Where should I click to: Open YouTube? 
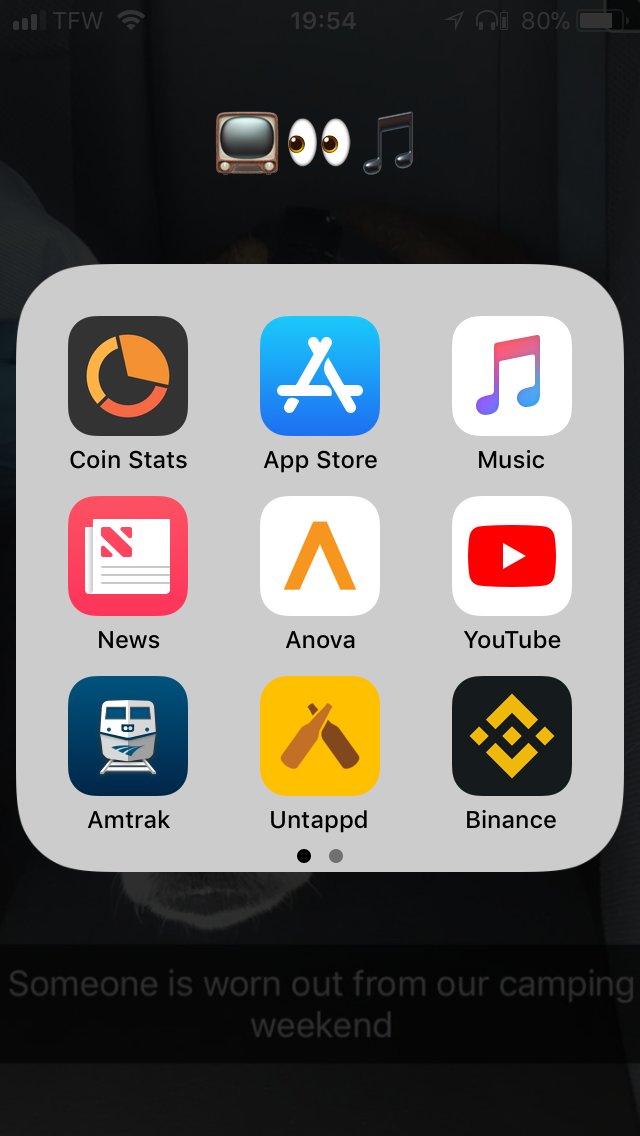512,556
